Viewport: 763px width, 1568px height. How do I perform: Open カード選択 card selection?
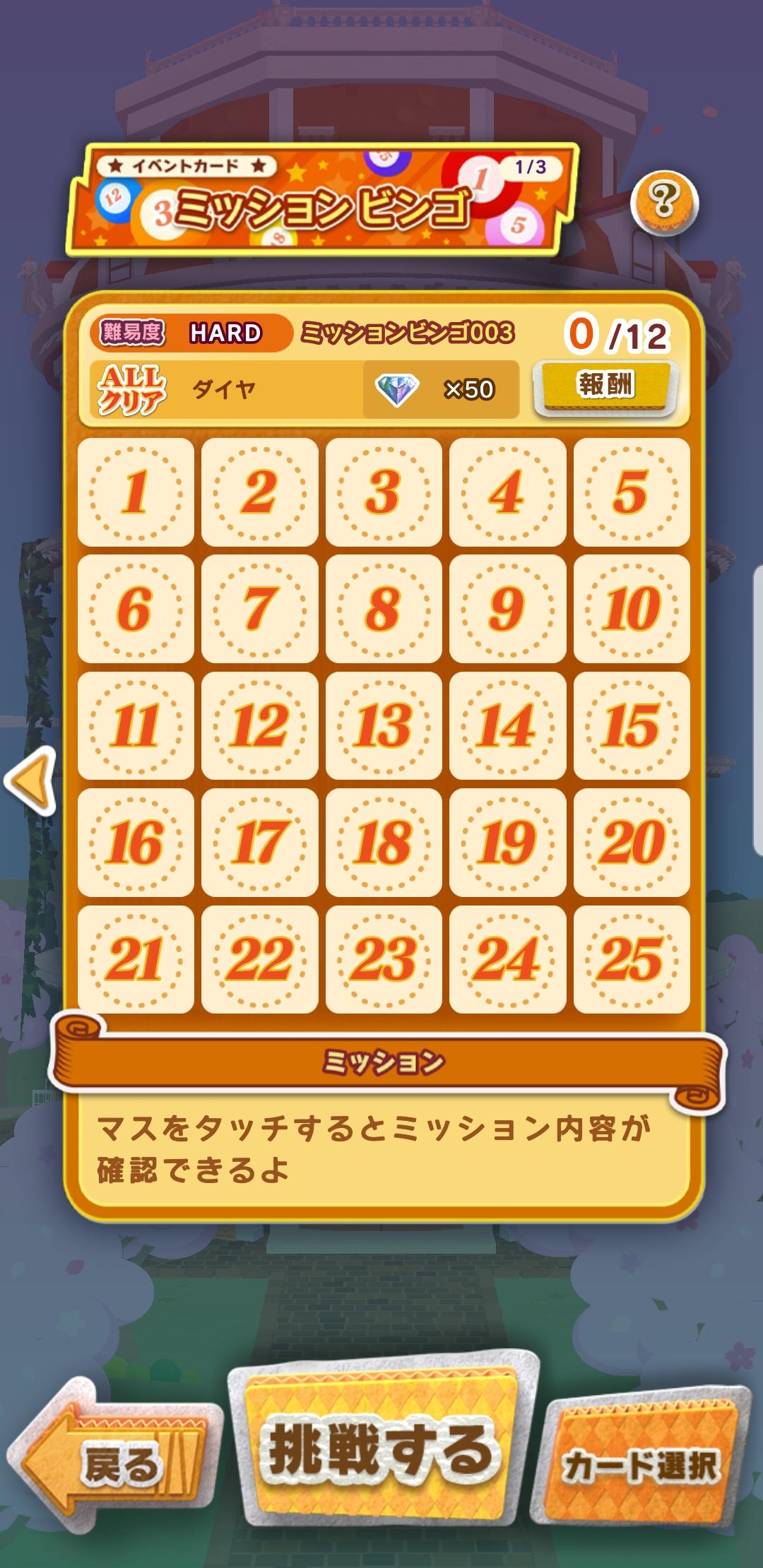click(641, 1463)
